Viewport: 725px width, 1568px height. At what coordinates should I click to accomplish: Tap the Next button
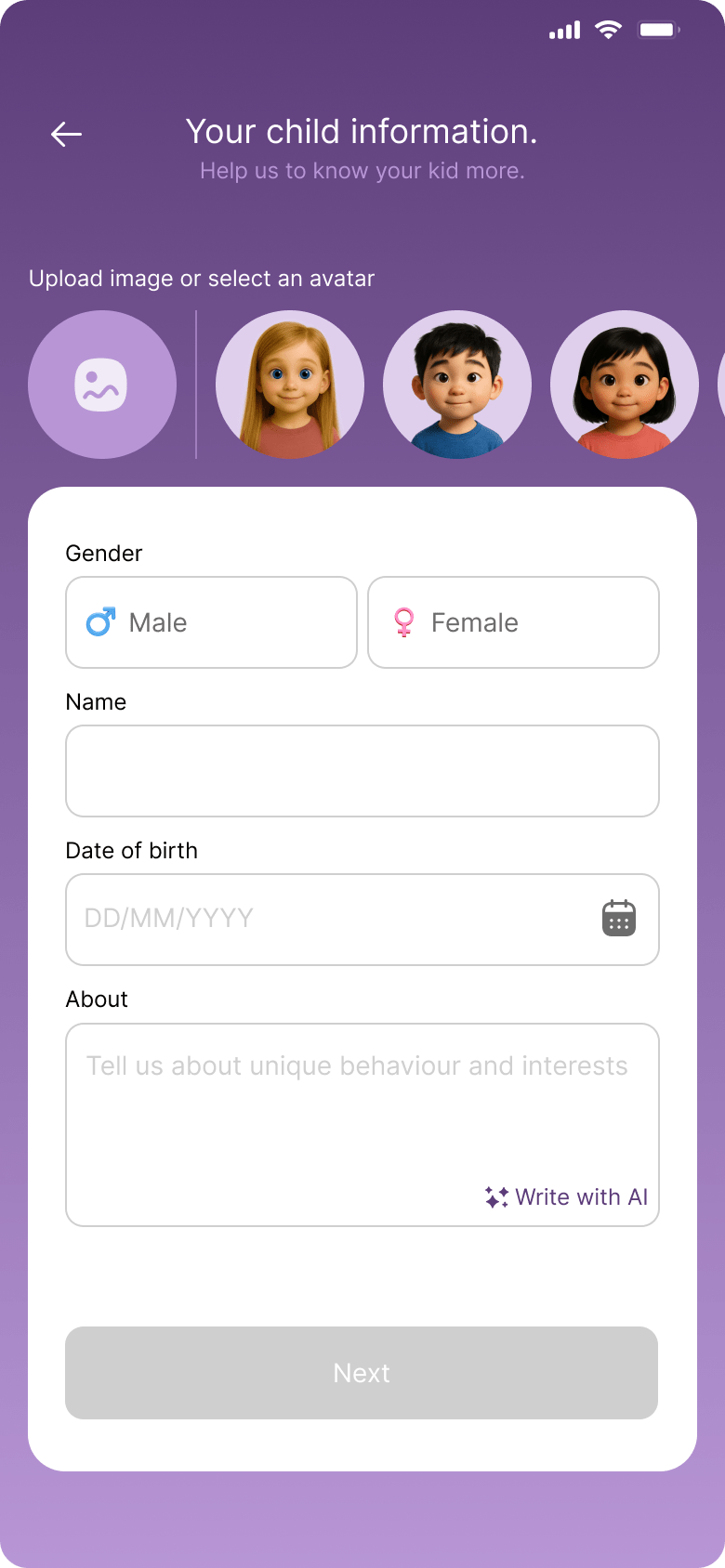coord(362,1373)
